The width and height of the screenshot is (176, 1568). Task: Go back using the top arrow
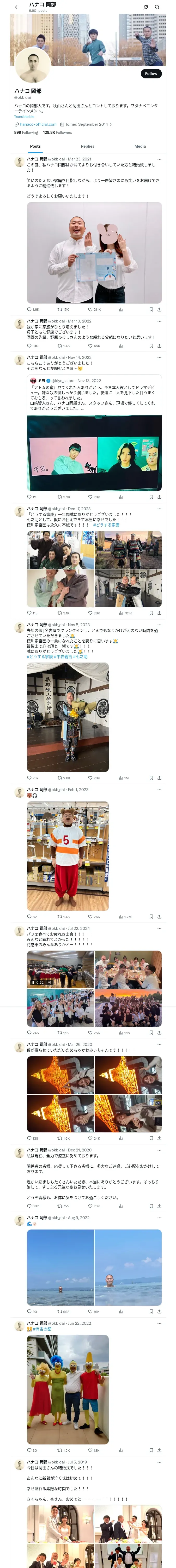click(17, 7)
